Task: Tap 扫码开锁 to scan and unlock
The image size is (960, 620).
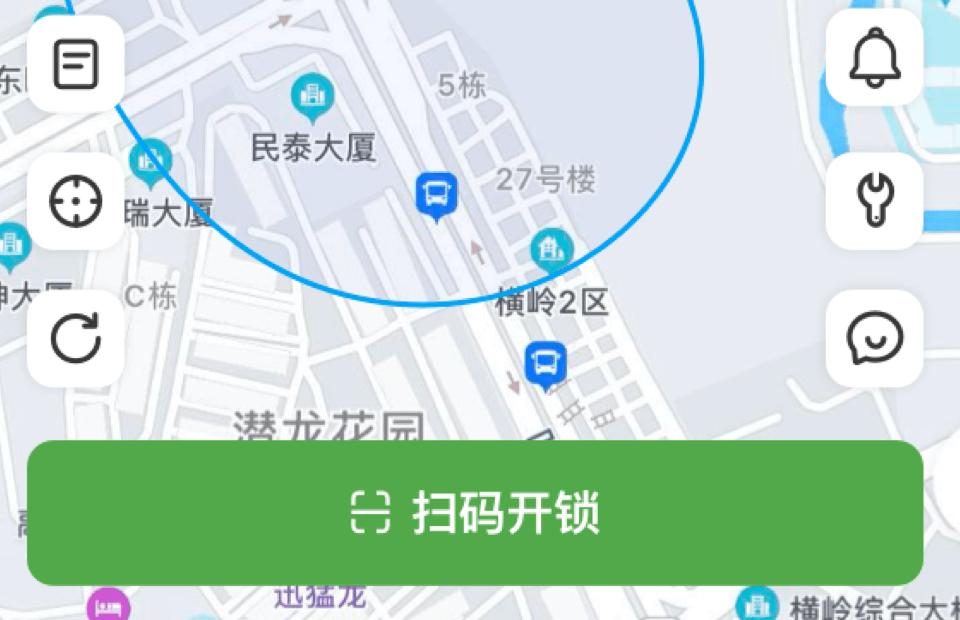Action: [475, 513]
